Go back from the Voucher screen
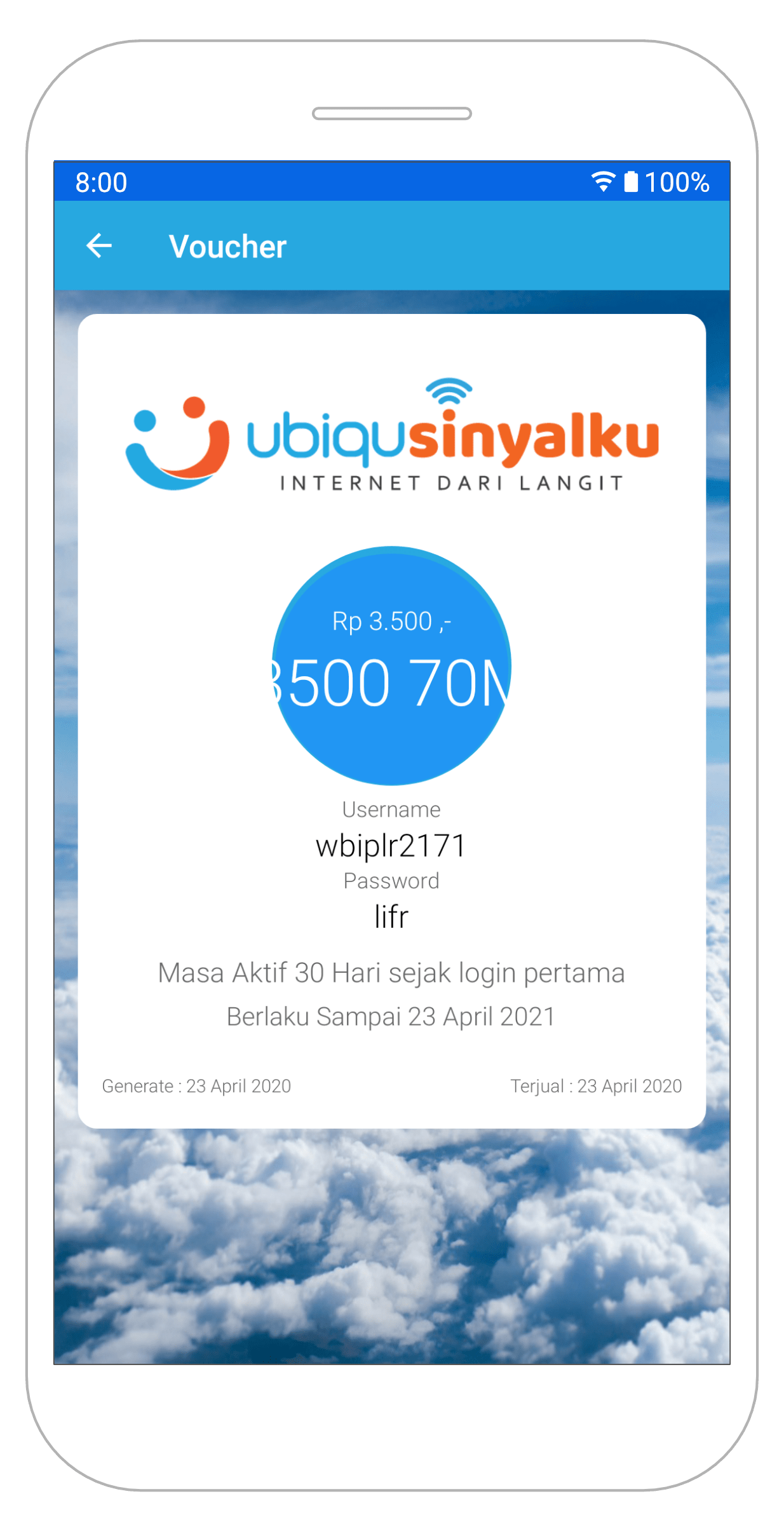 click(99, 246)
